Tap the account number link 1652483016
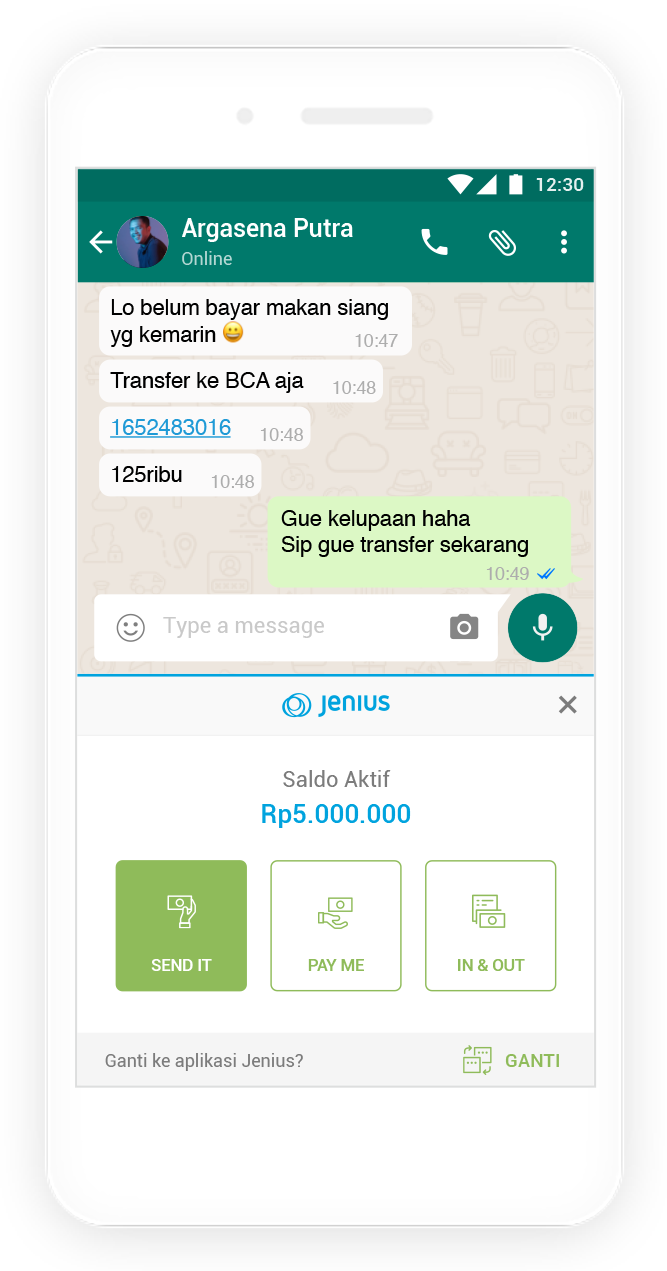 point(171,428)
